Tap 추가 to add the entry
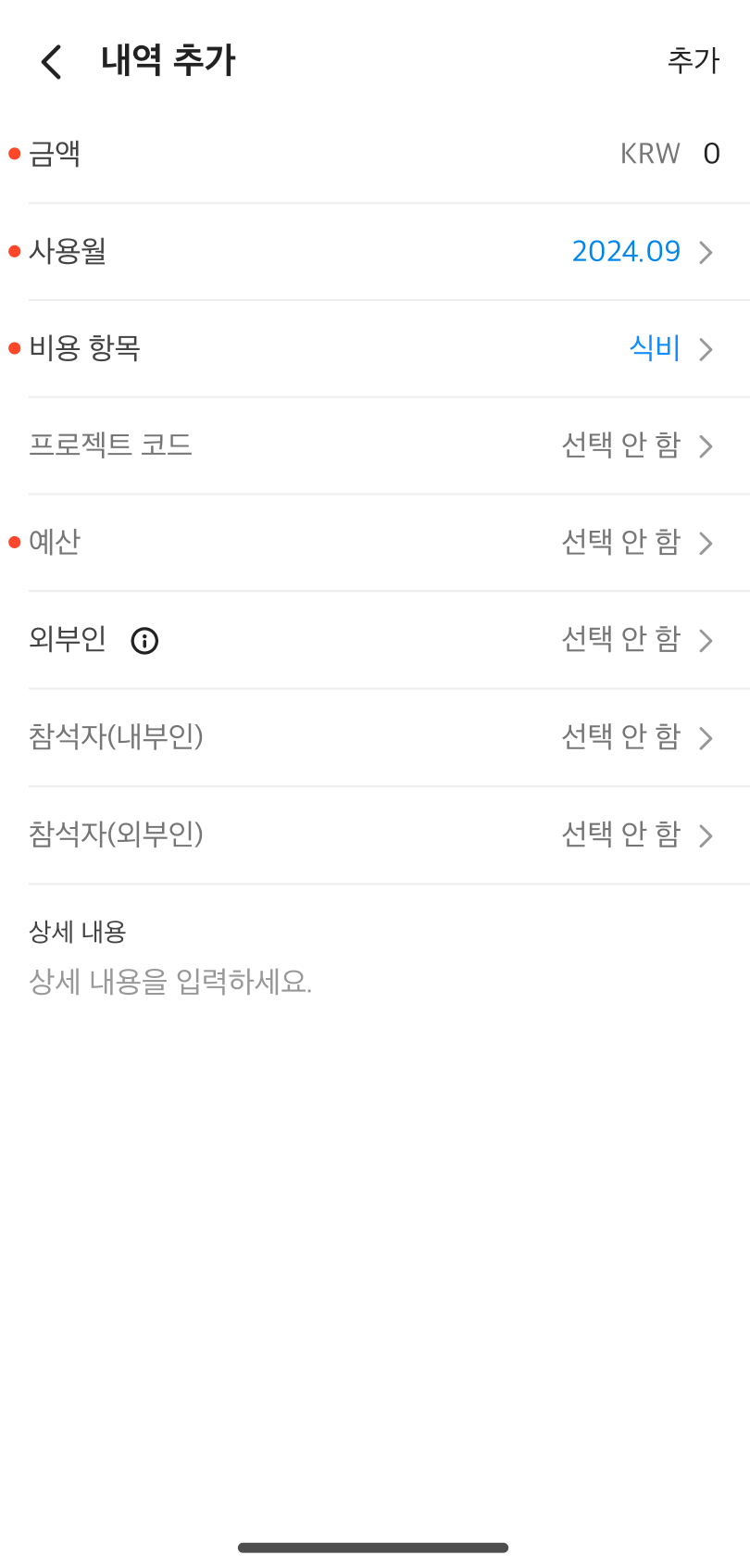 (x=693, y=61)
